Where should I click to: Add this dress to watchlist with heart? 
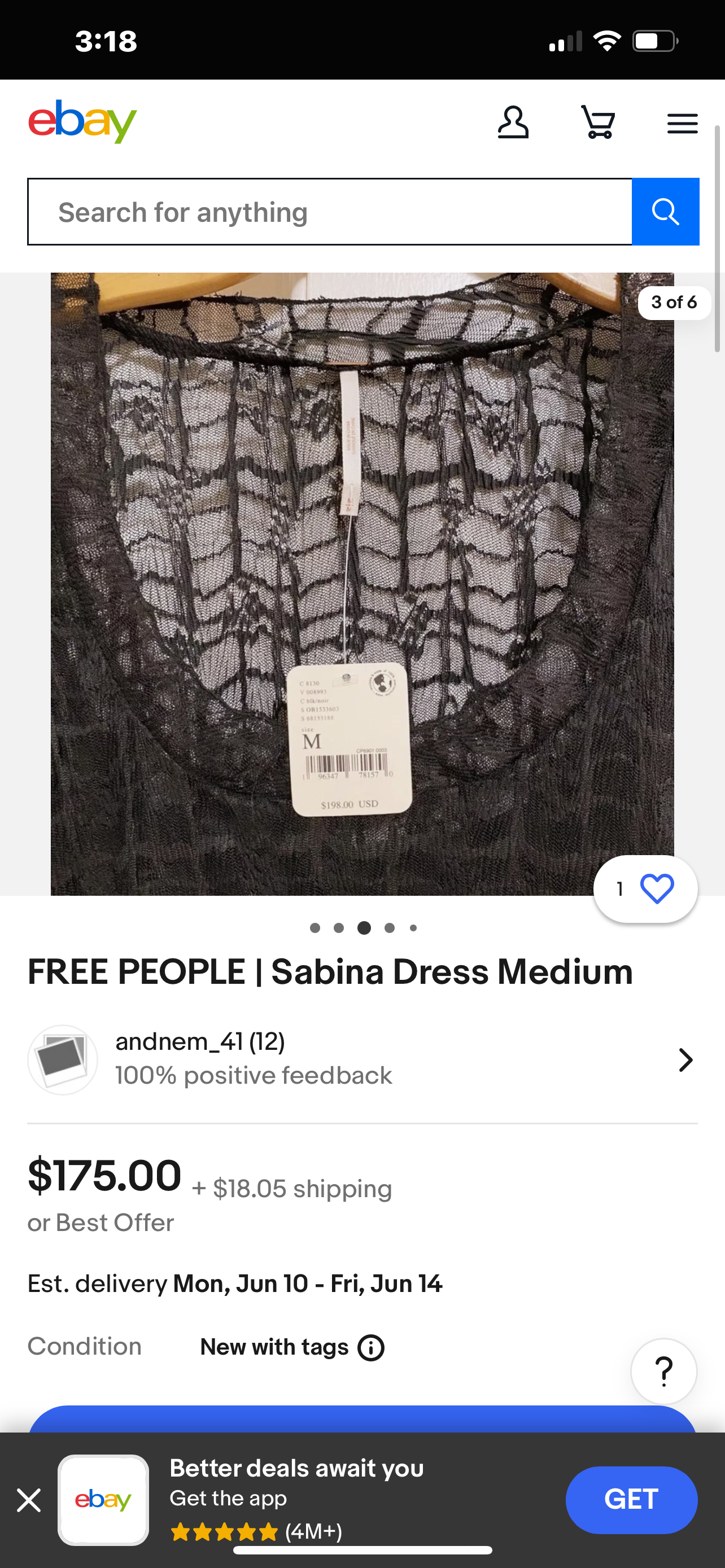pyautogui.click(x=656, y=888)
